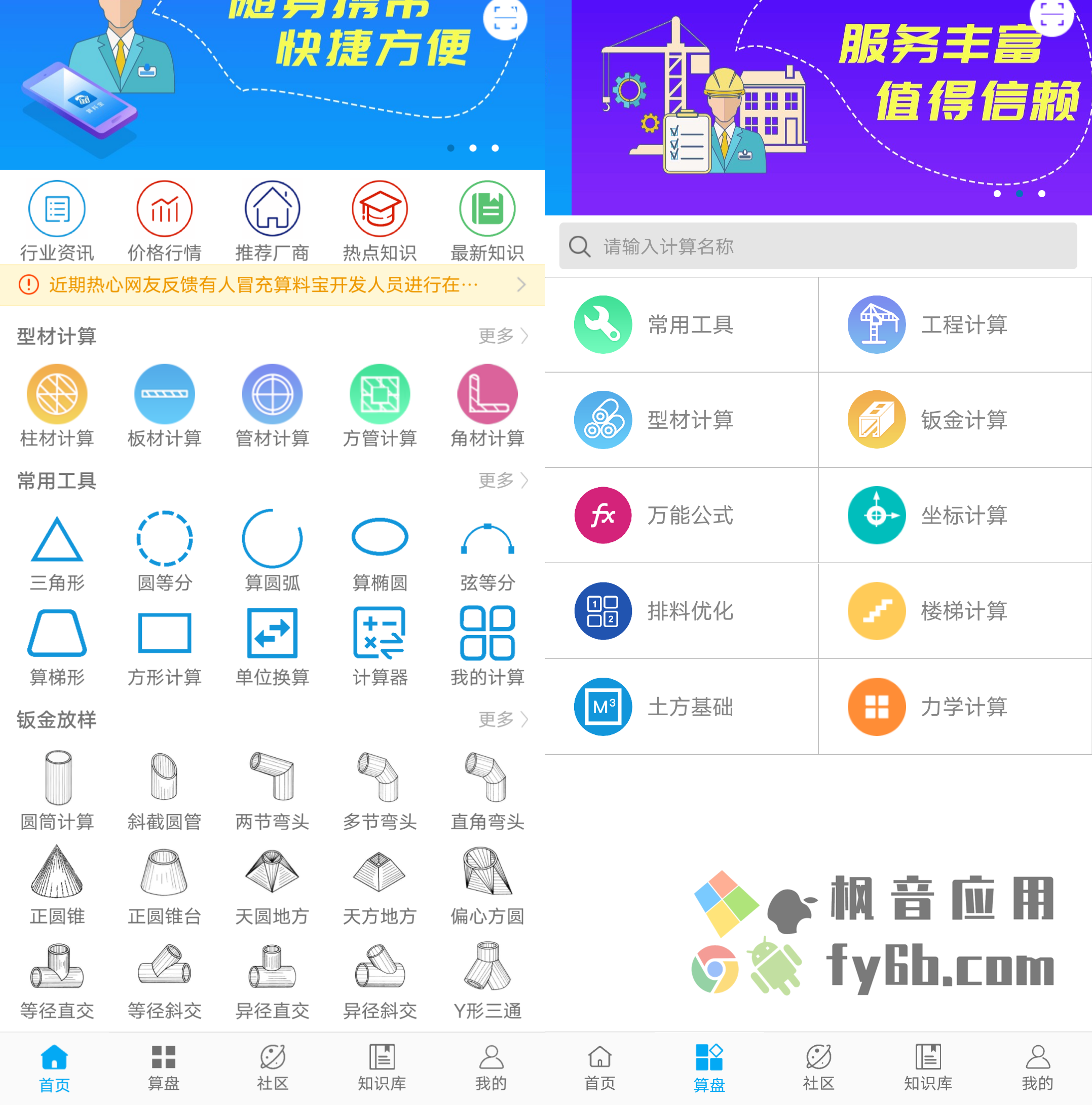Open 热点知识 hot knowledge

[380, 220]
